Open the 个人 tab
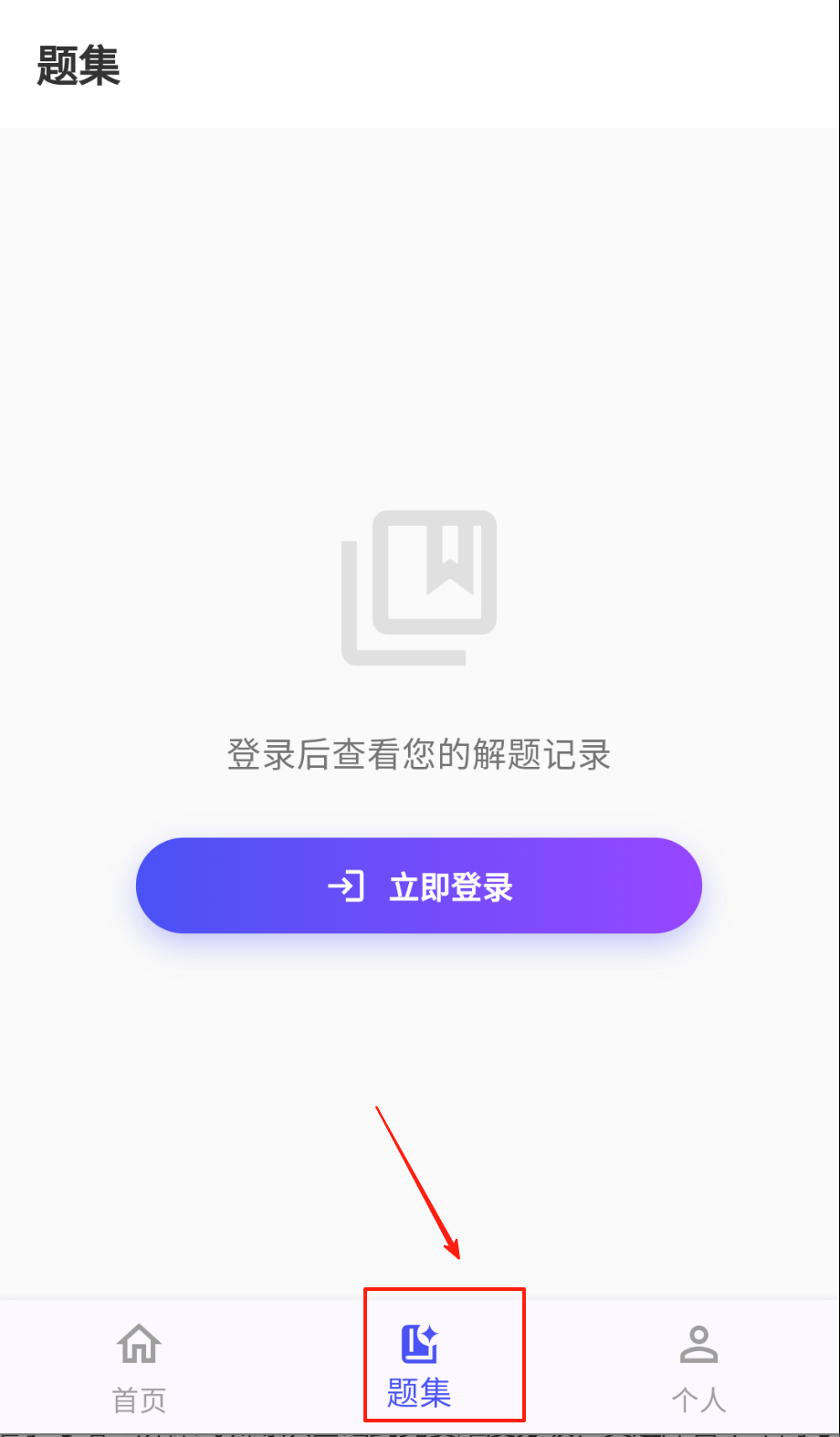 [698, 1367]
